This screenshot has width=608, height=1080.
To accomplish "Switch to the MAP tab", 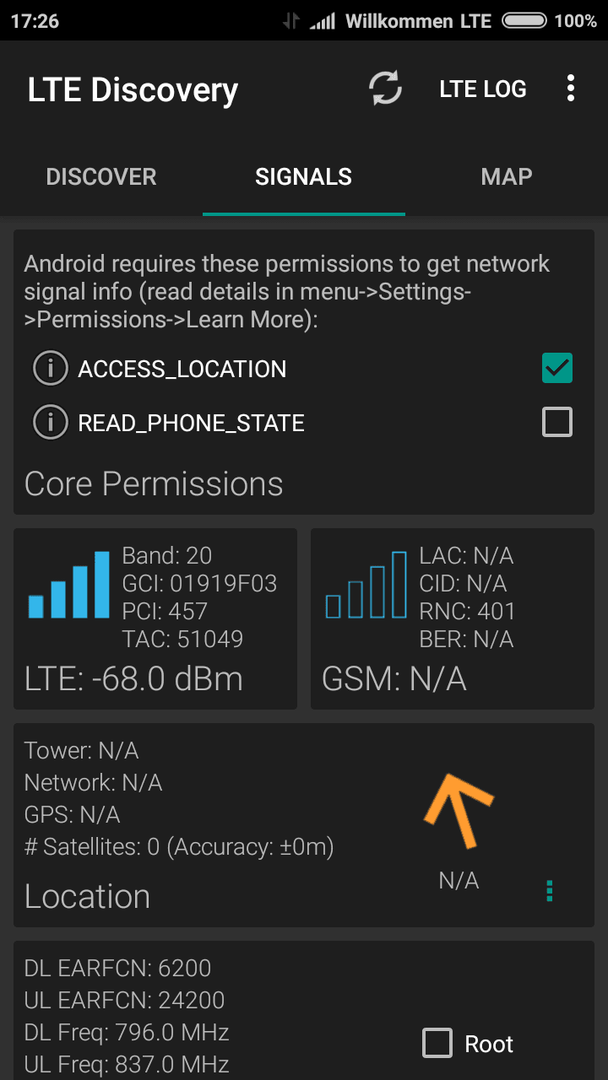I will pyautogui.click(x=506, y=177).
